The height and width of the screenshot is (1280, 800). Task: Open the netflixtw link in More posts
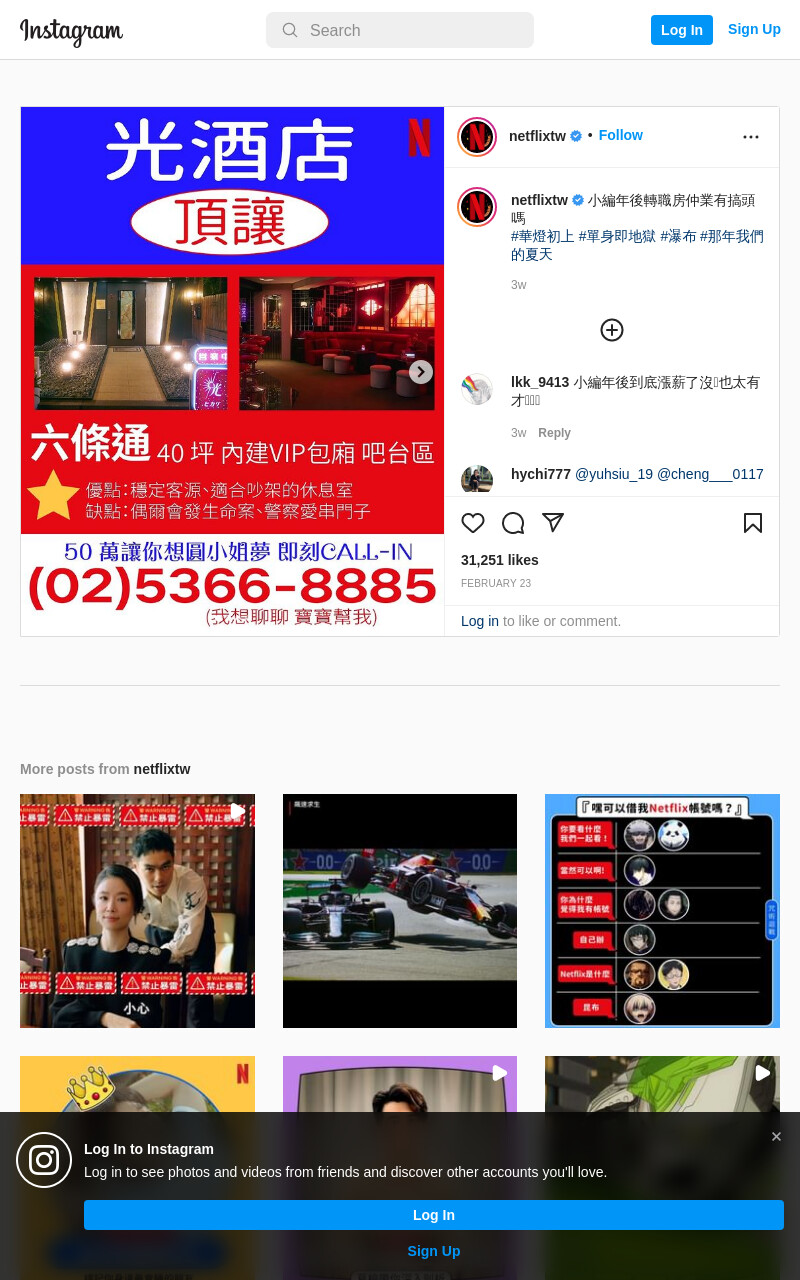[162, 769]
